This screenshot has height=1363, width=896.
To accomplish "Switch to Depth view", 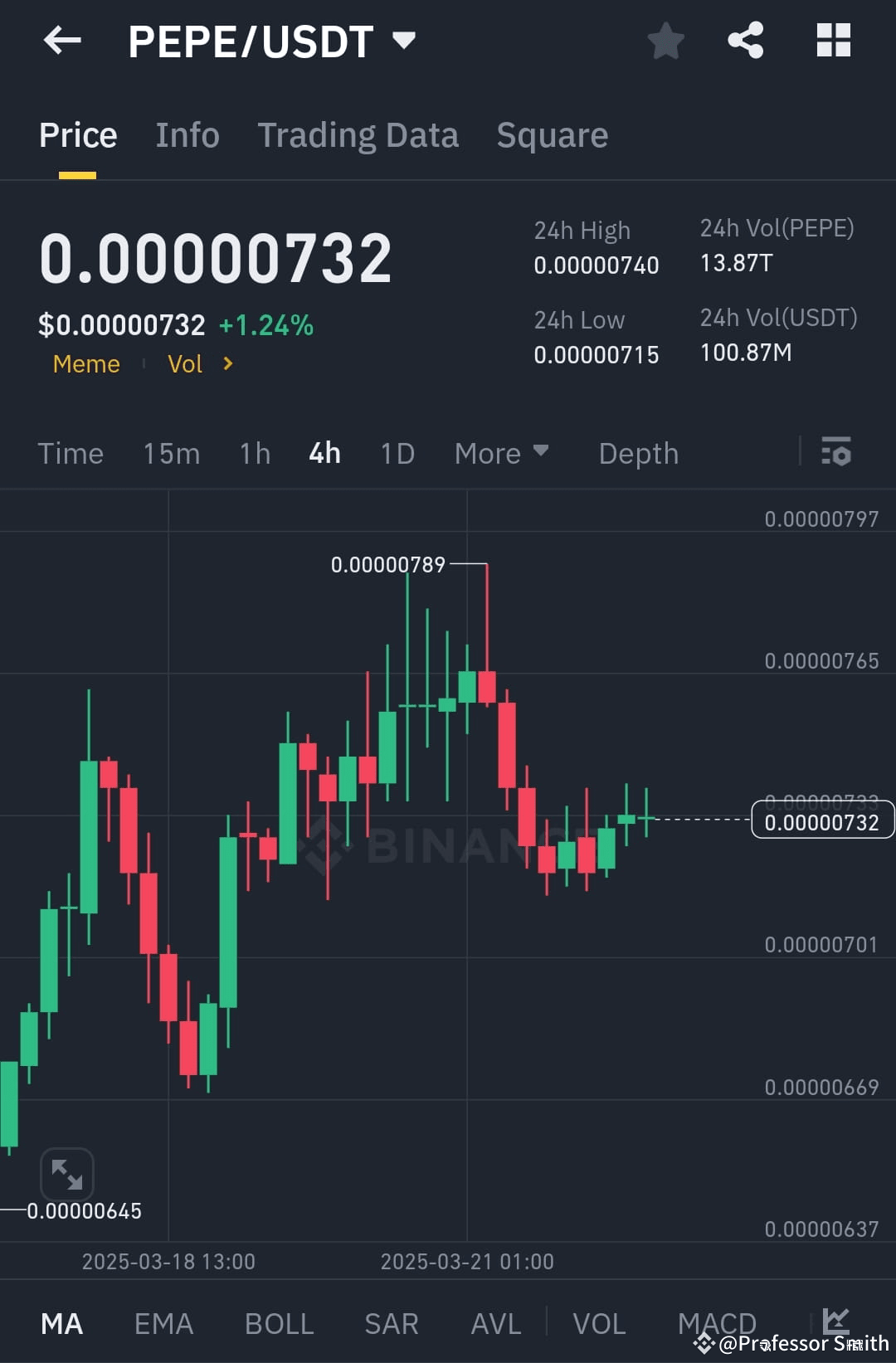I will 637,453.
